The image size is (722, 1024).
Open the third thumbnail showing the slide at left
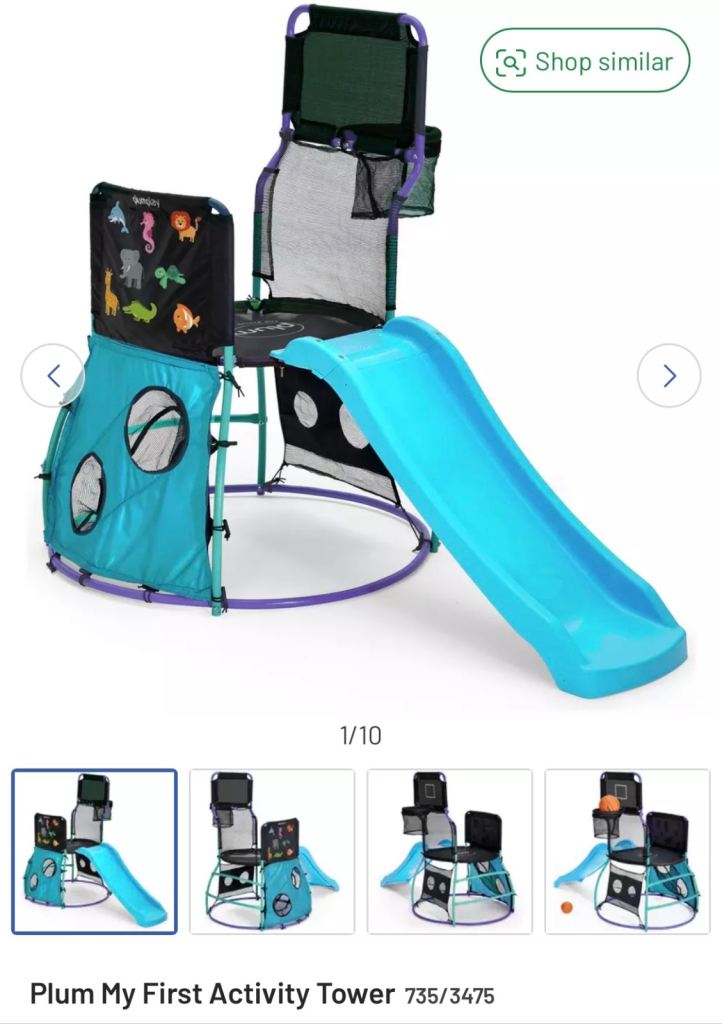pyautogui.click(x=449, y=851)
